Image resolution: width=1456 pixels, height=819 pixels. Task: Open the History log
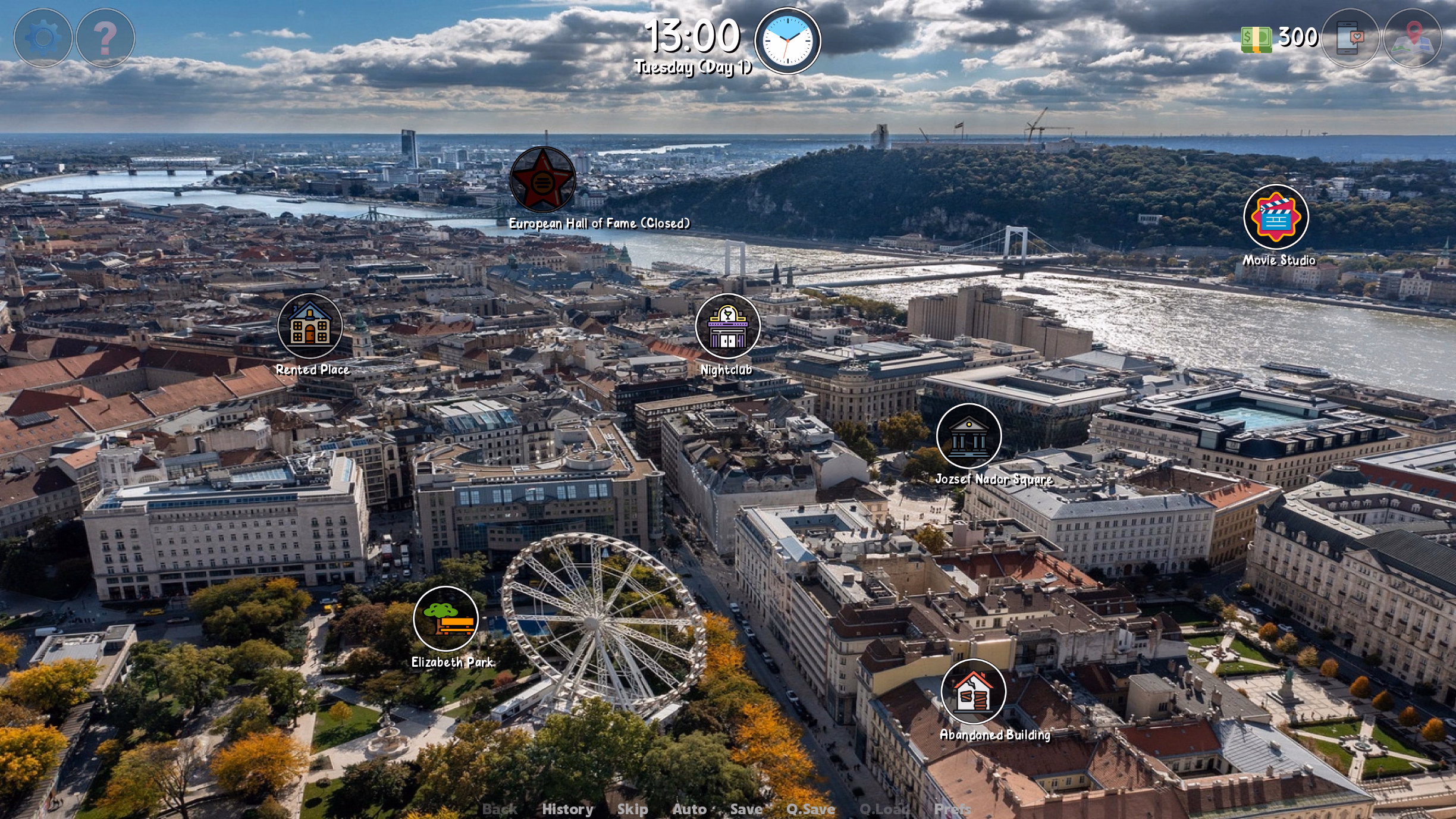click(567, 809)
